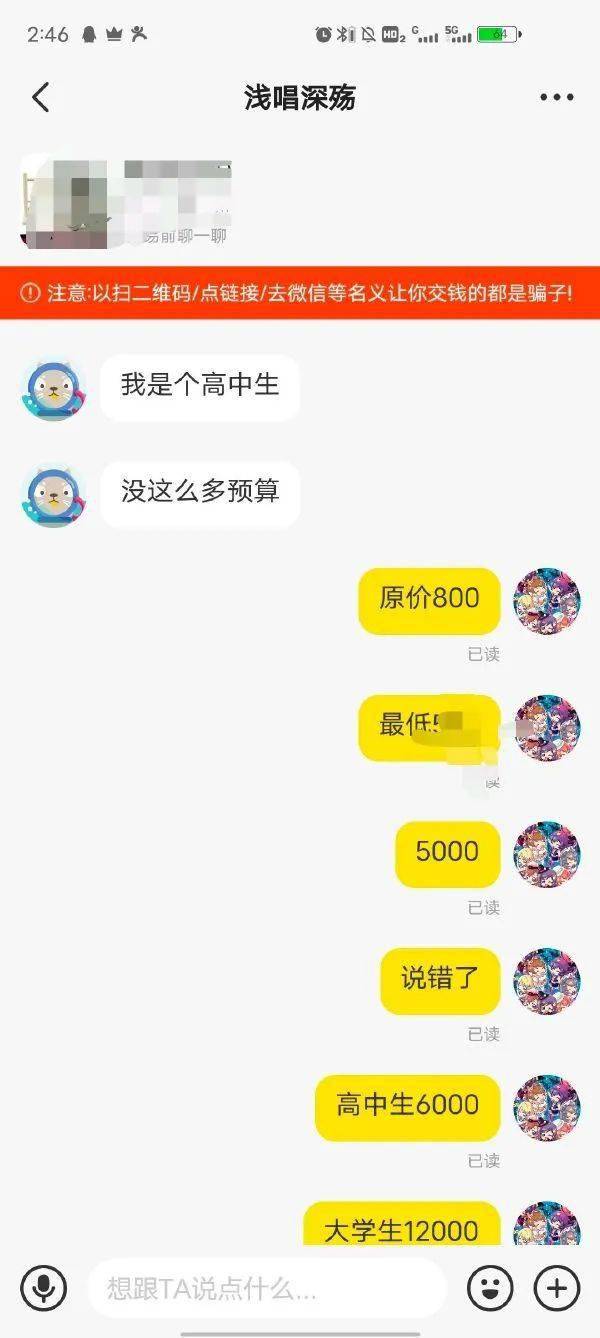Open the blurred profile card under the title
The image size is (600, 1338).
126,202
